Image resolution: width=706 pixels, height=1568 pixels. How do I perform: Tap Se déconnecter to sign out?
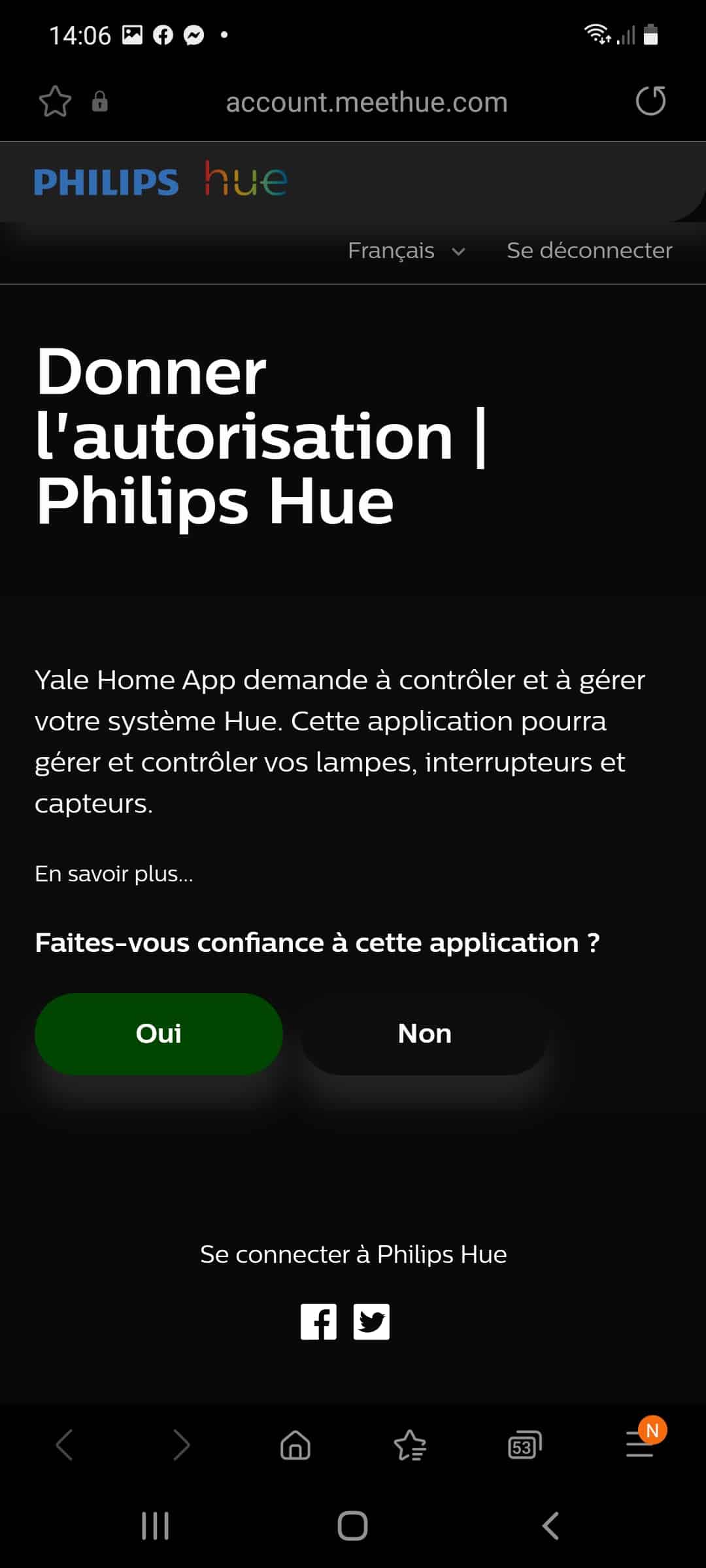click(589, 250)
